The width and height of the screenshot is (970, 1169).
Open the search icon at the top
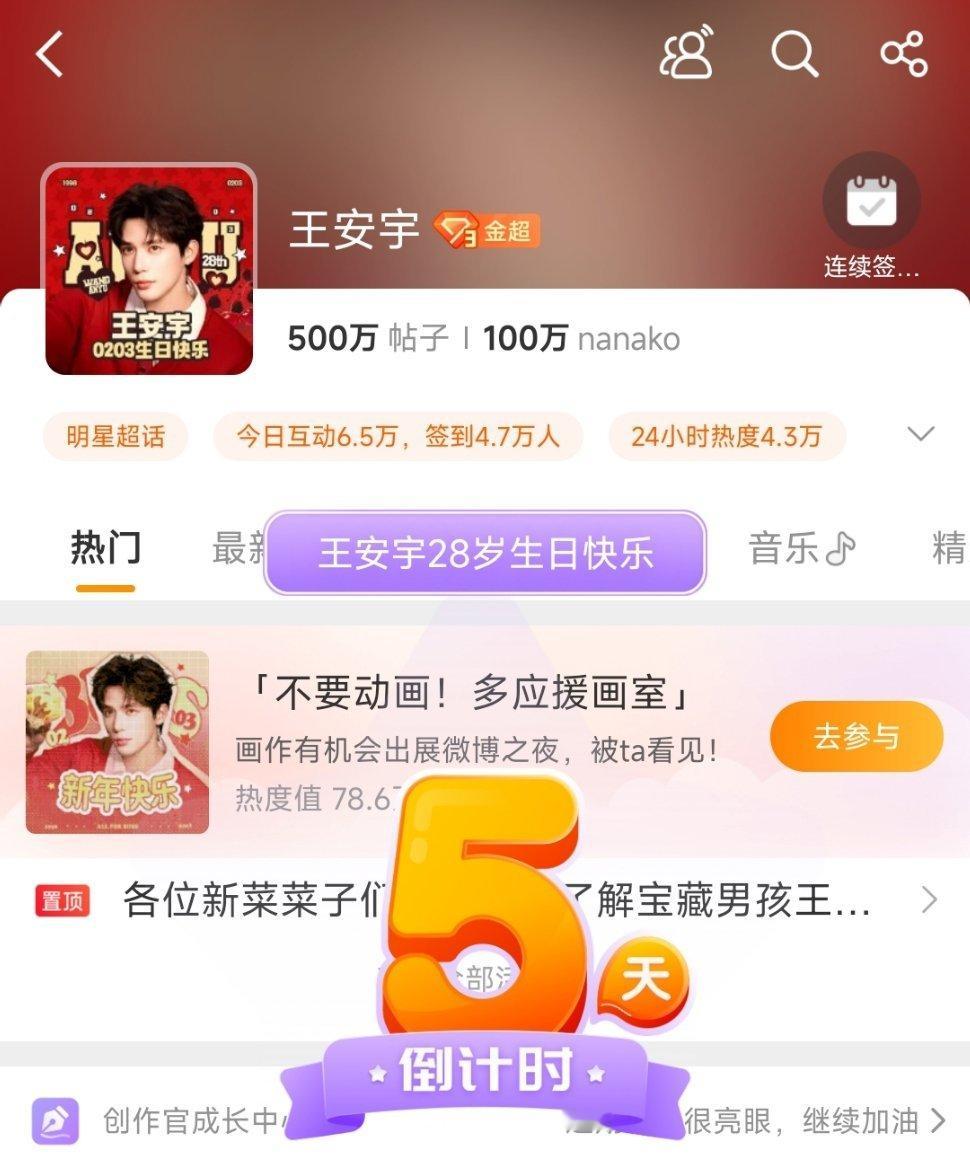point(795,55)
